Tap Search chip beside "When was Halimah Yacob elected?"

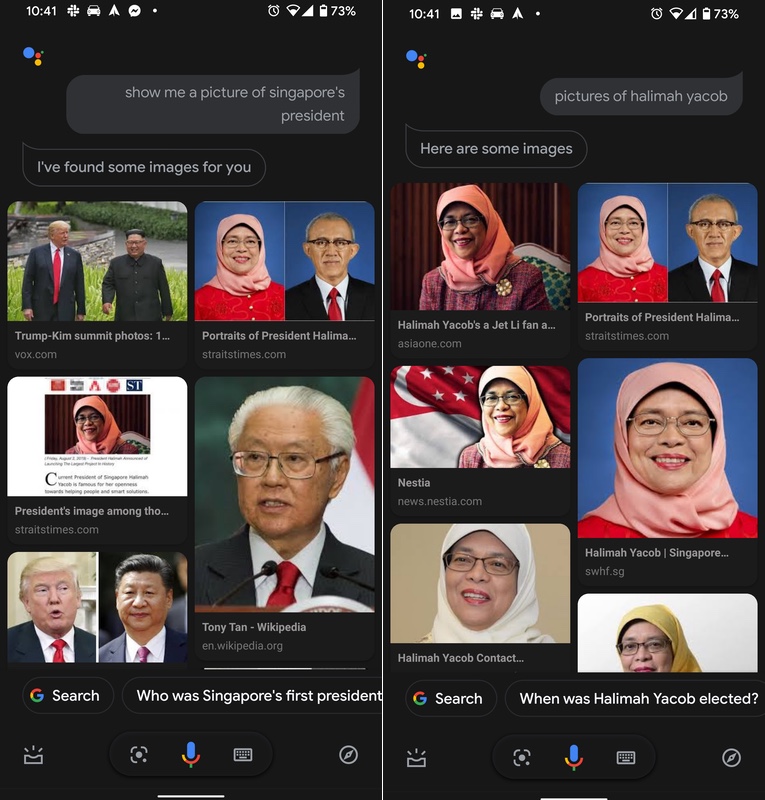(x=447, y=698)
